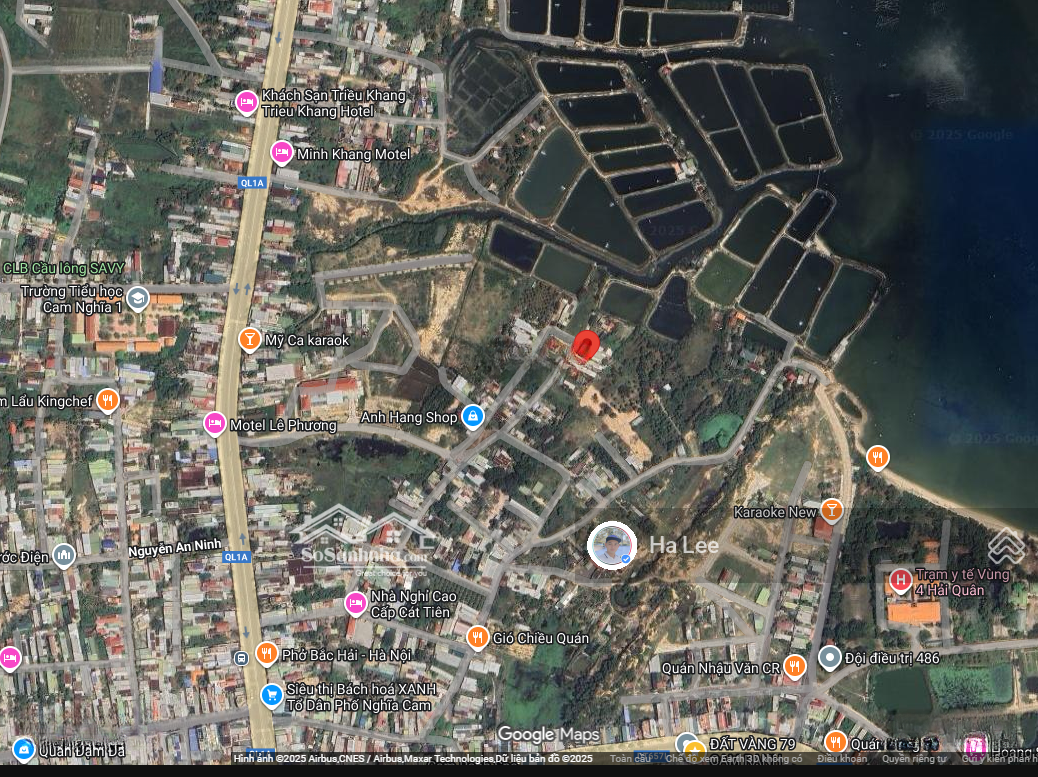Select the Motel Lê Phương pin
This screenshot has height=777, width=1038.
(x=214, y=424)
